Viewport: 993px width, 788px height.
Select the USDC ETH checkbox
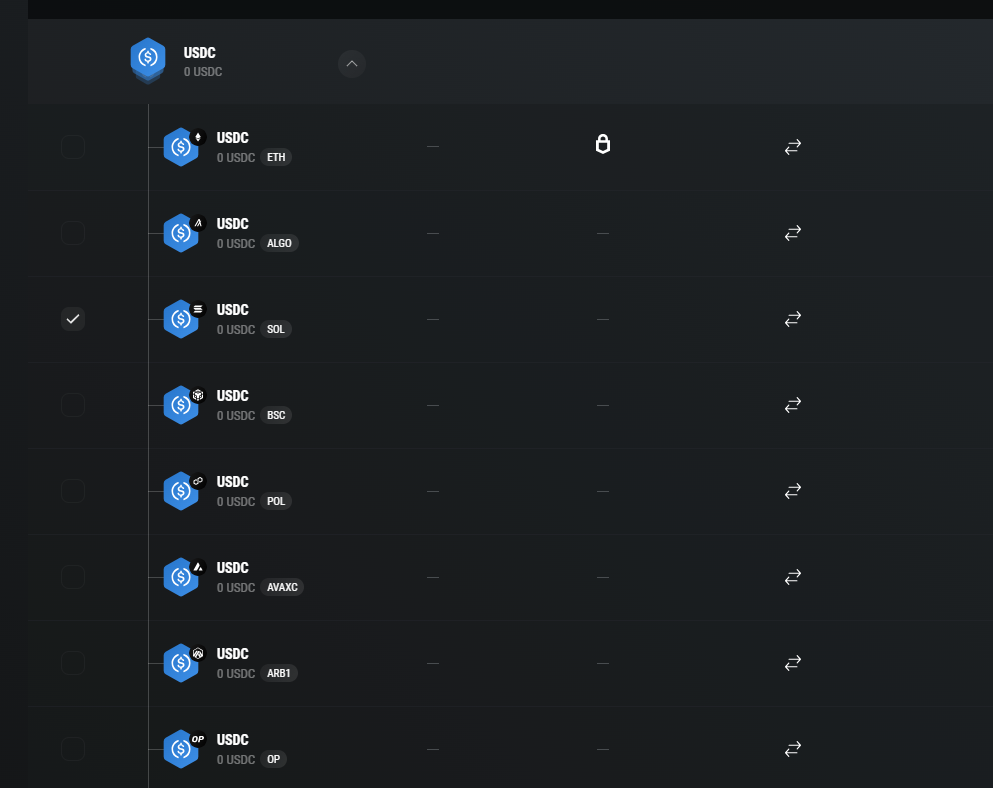pos(73,147)
